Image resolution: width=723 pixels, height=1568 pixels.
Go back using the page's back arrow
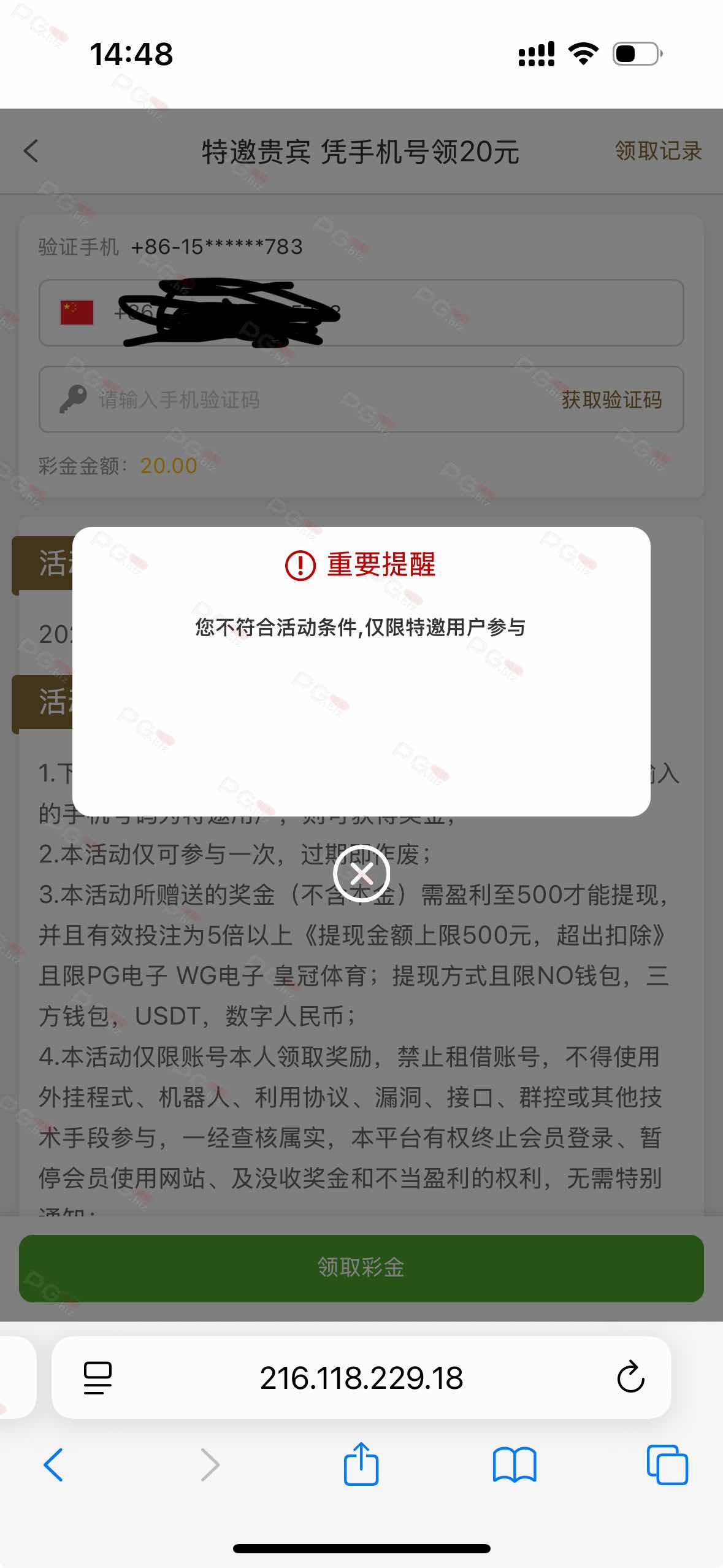pyautogui.click(x=31, y=151)
